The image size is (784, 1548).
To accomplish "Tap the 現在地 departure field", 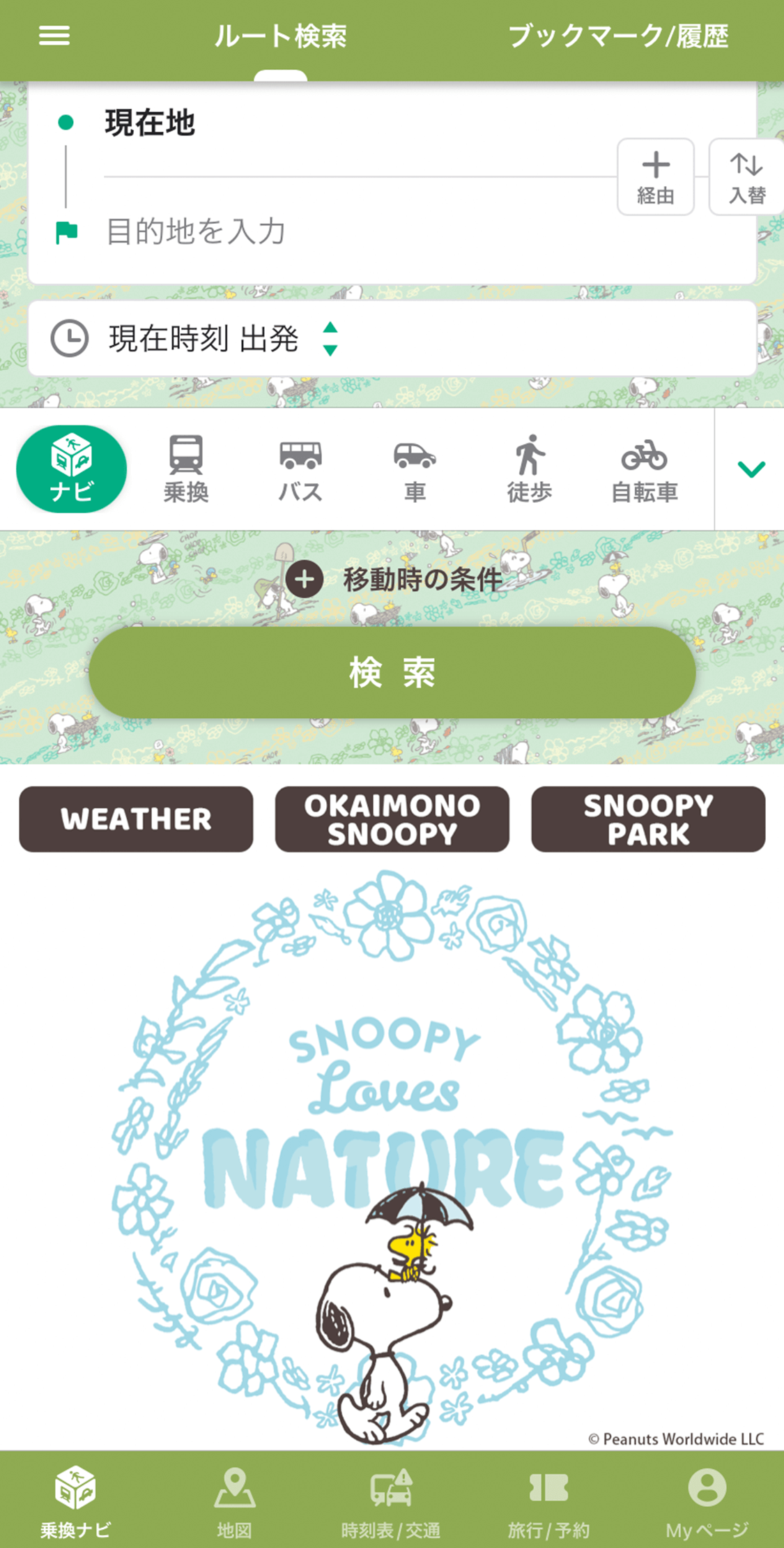I will tap(348, 123).
